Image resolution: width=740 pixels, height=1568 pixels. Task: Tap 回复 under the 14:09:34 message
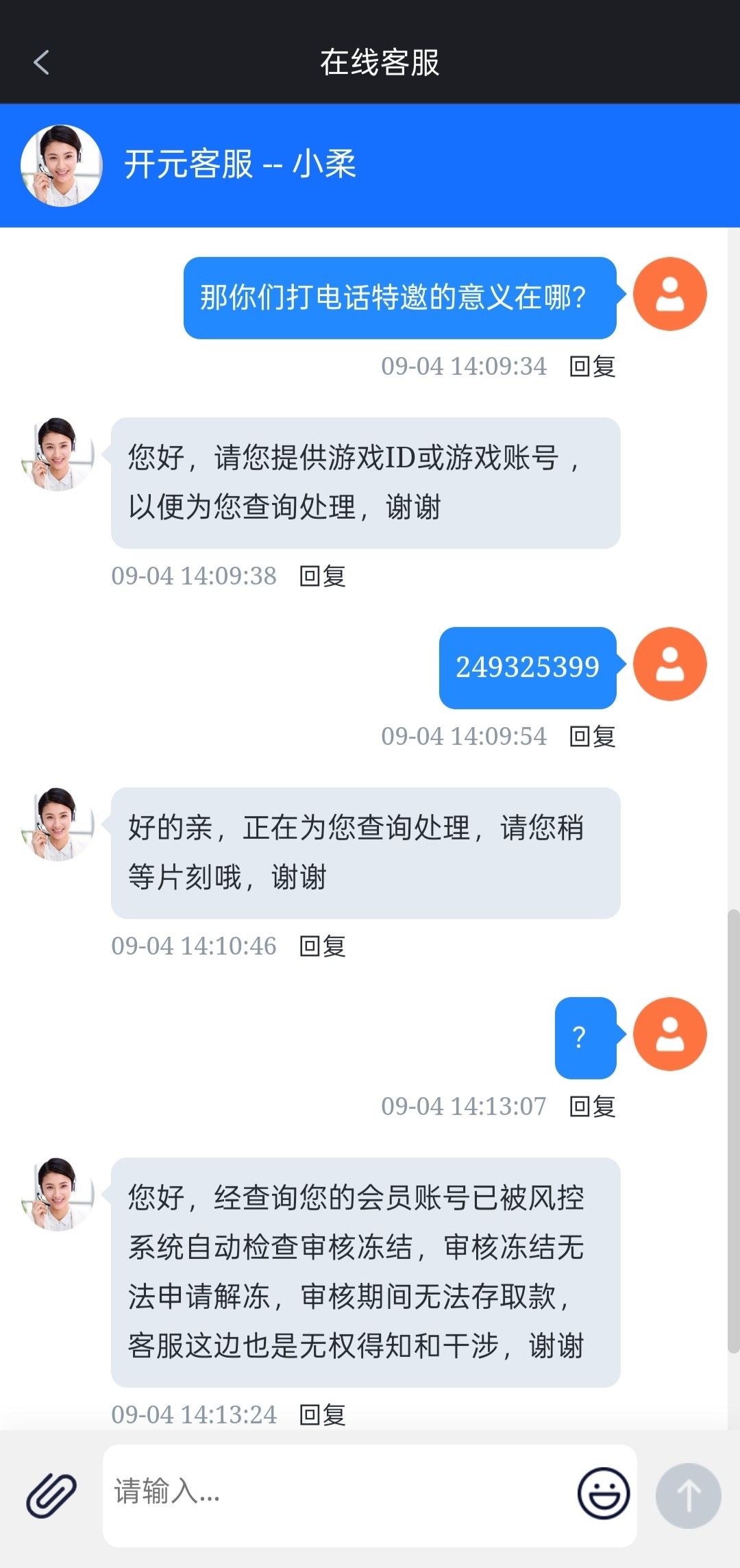coord(593,367)
